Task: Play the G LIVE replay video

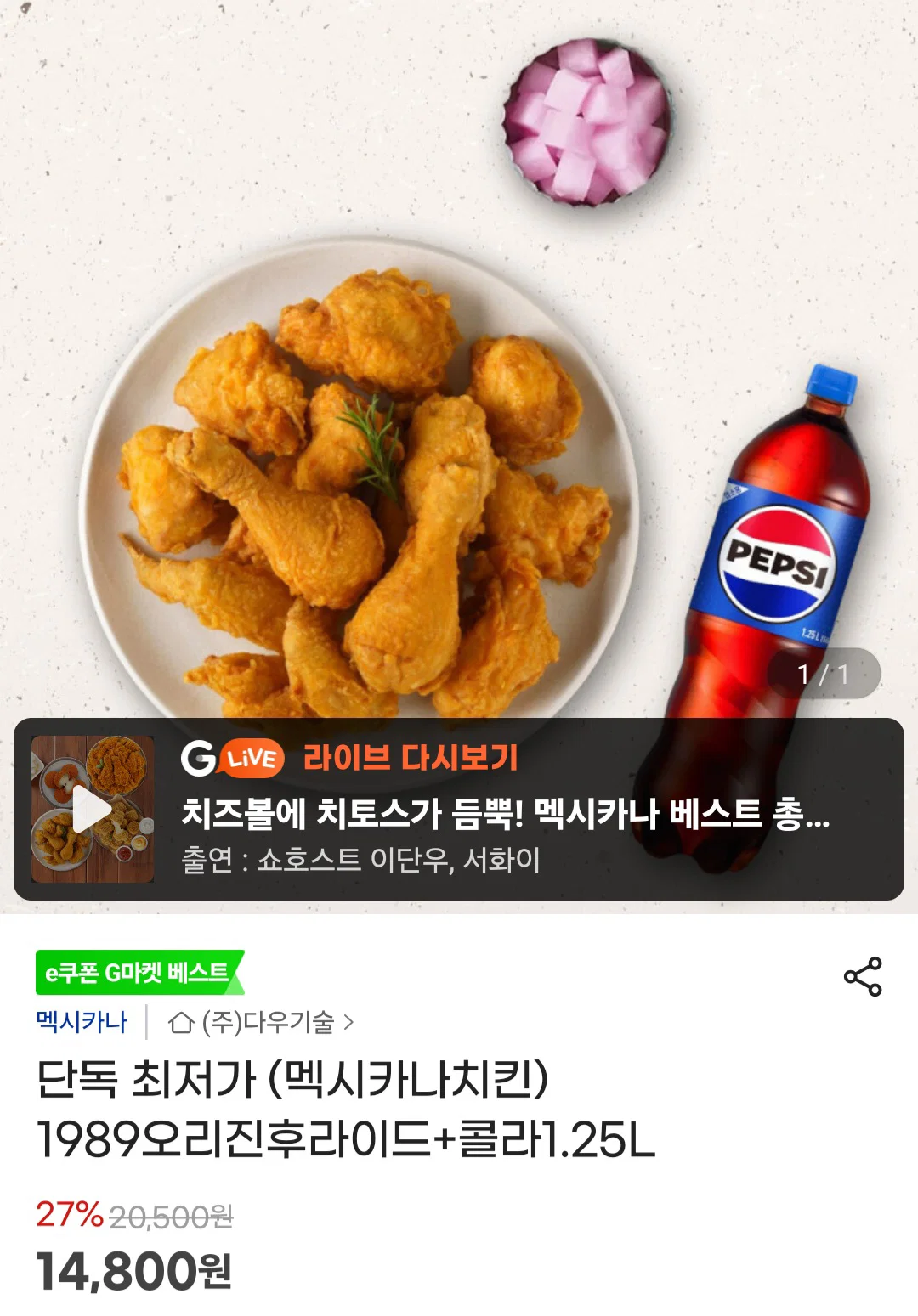Action: pos(93,809)
